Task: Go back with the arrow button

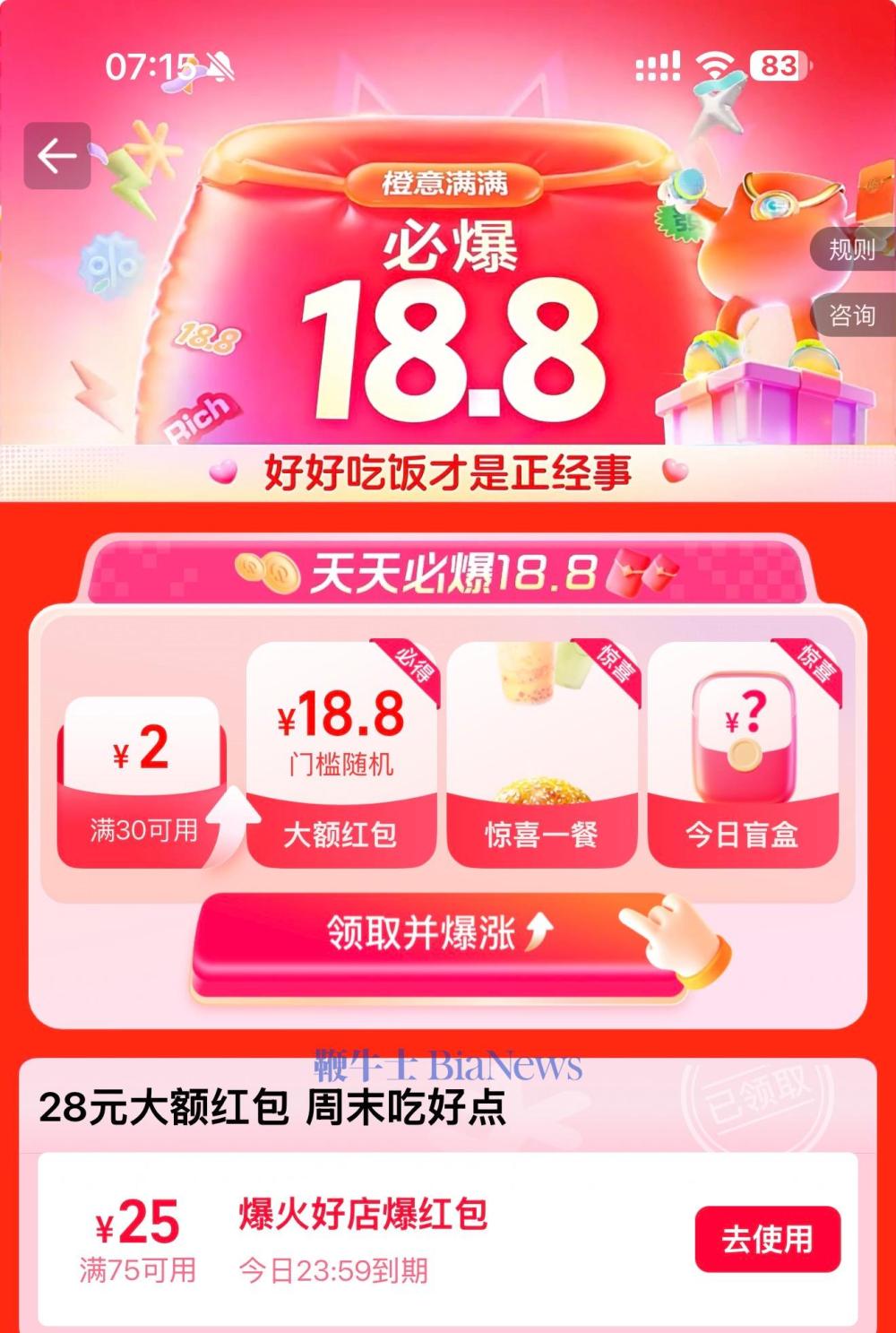Action: (56, 156)
